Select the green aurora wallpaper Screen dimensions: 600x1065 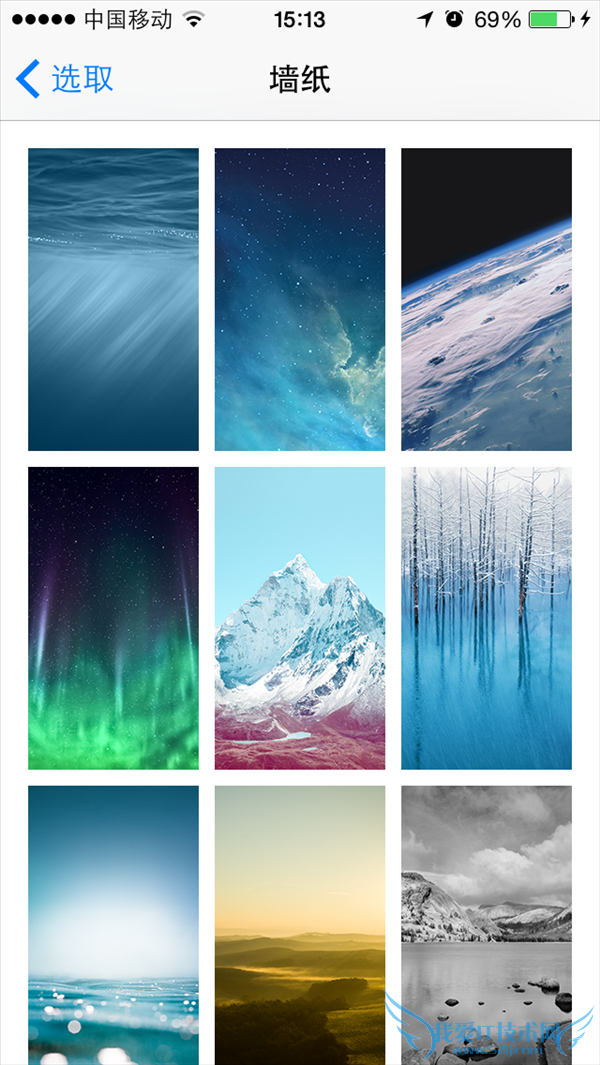(x=113, y=618)
